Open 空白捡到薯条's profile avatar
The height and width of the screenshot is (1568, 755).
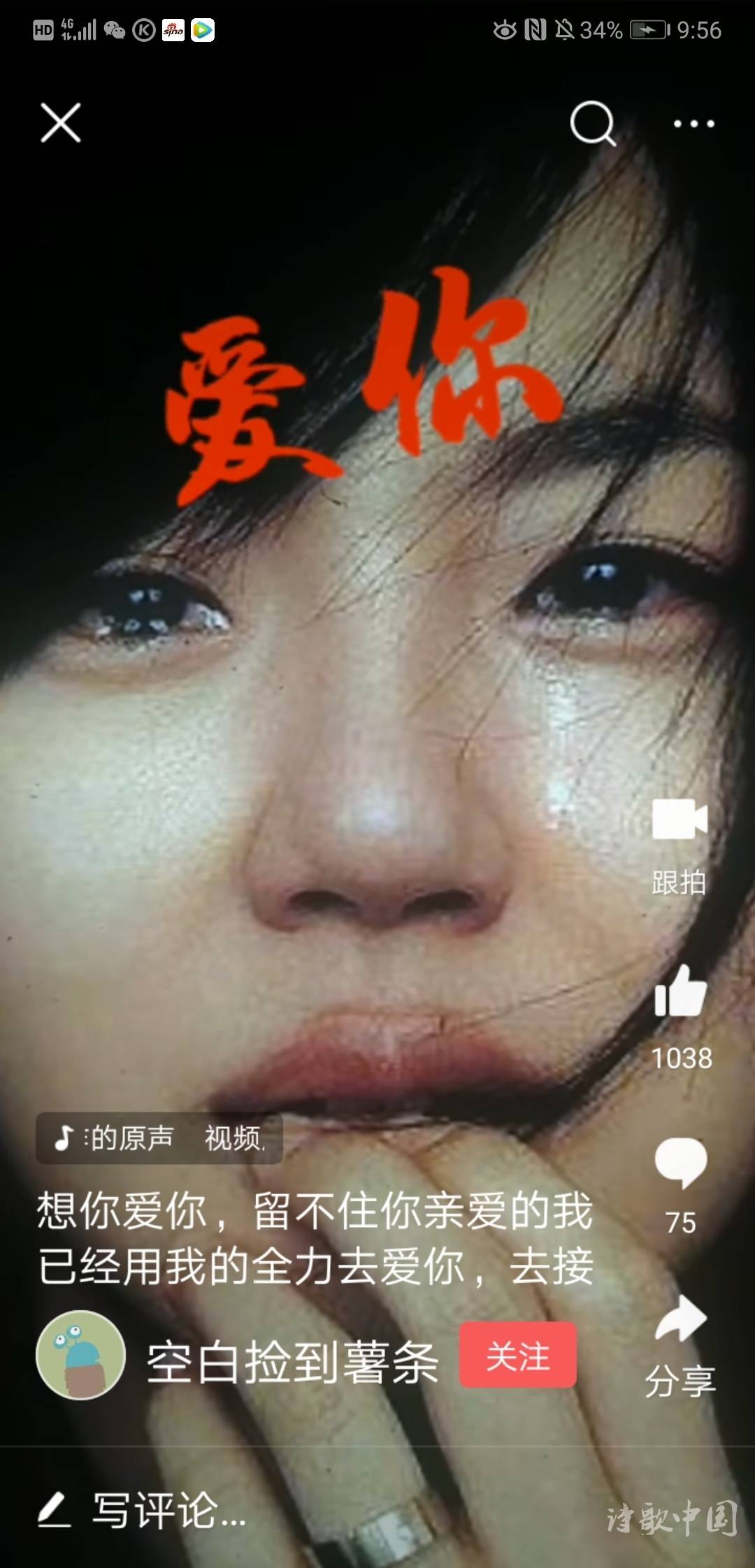tap(80, 1355)
